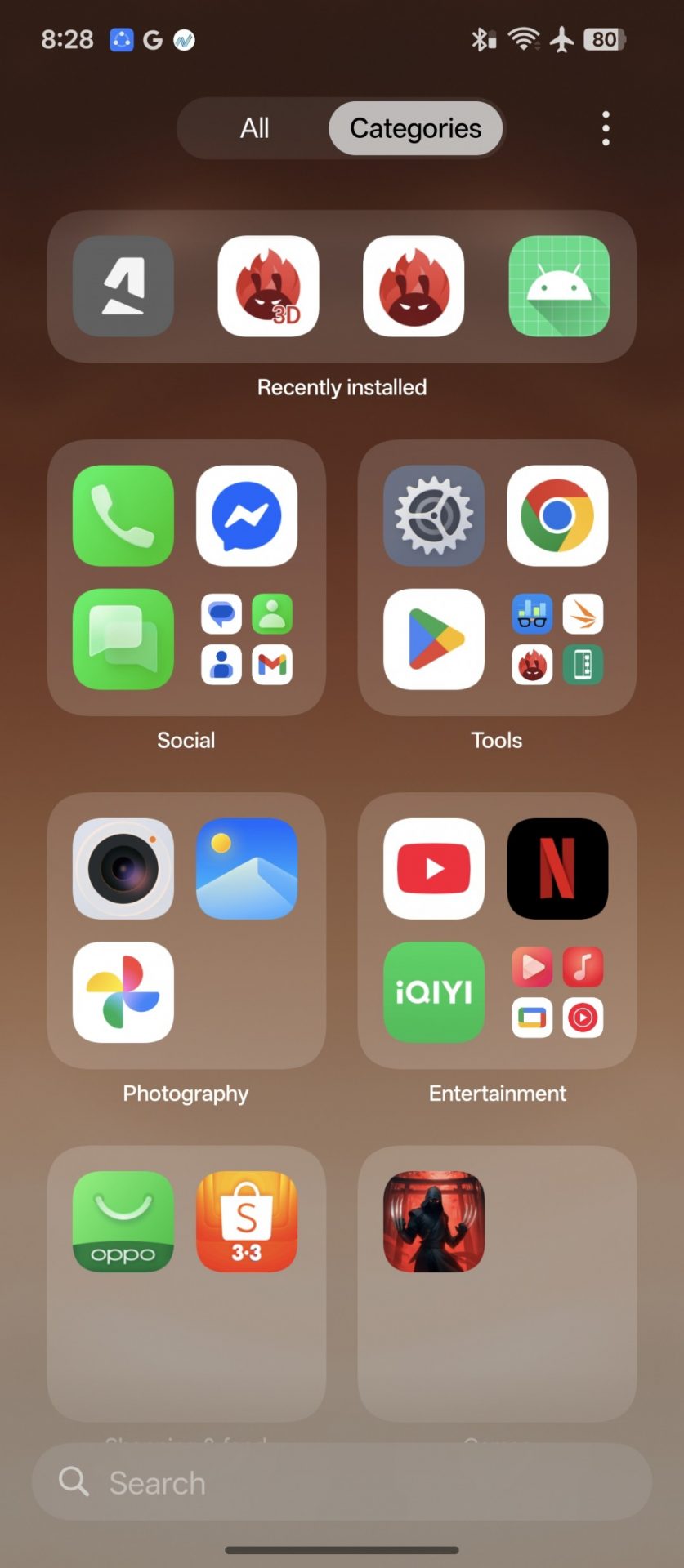Viewport: 684px width, 1568px height.
Task: Tap the search field
Action: [x=342, y=1481]
